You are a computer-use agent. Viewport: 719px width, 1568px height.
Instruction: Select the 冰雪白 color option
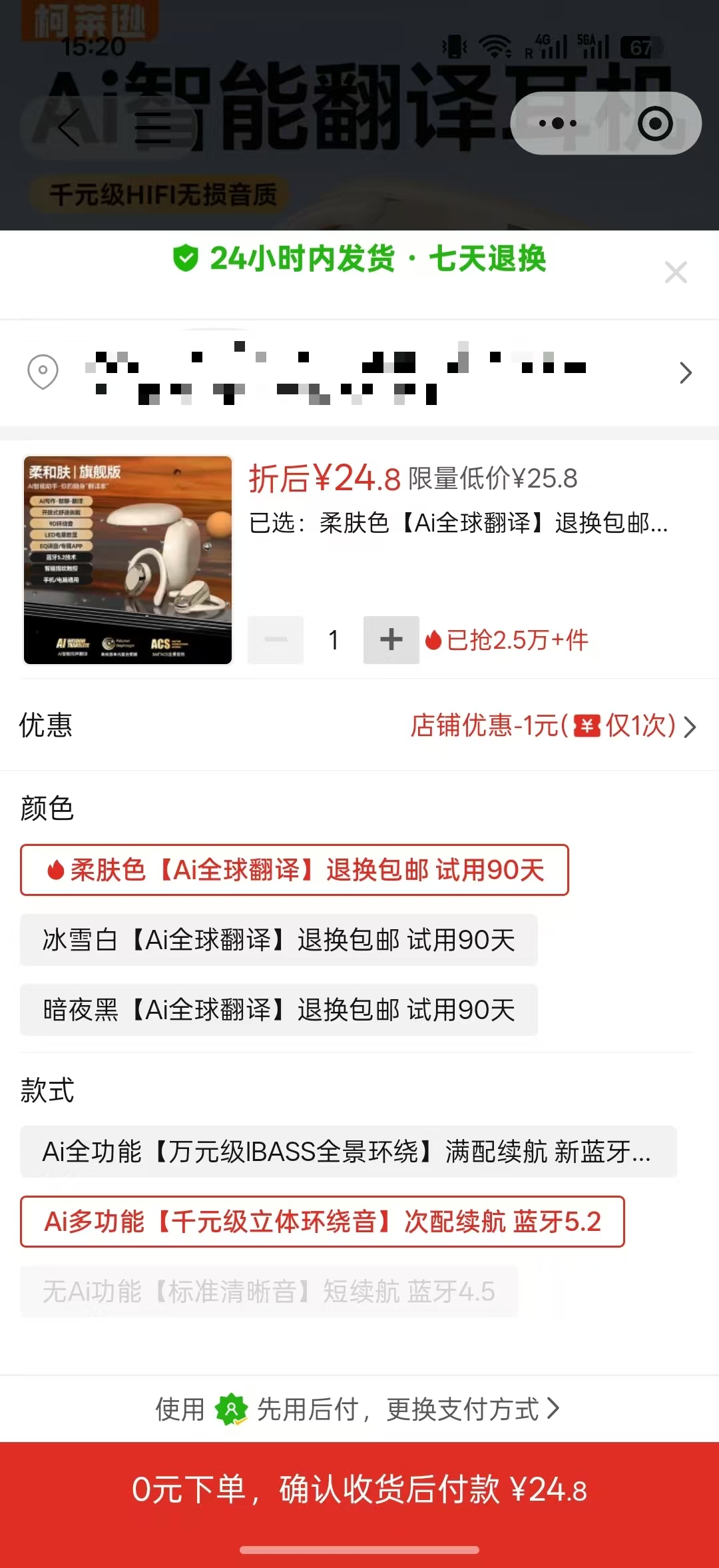pyautogui.click(x=278, y=940)
